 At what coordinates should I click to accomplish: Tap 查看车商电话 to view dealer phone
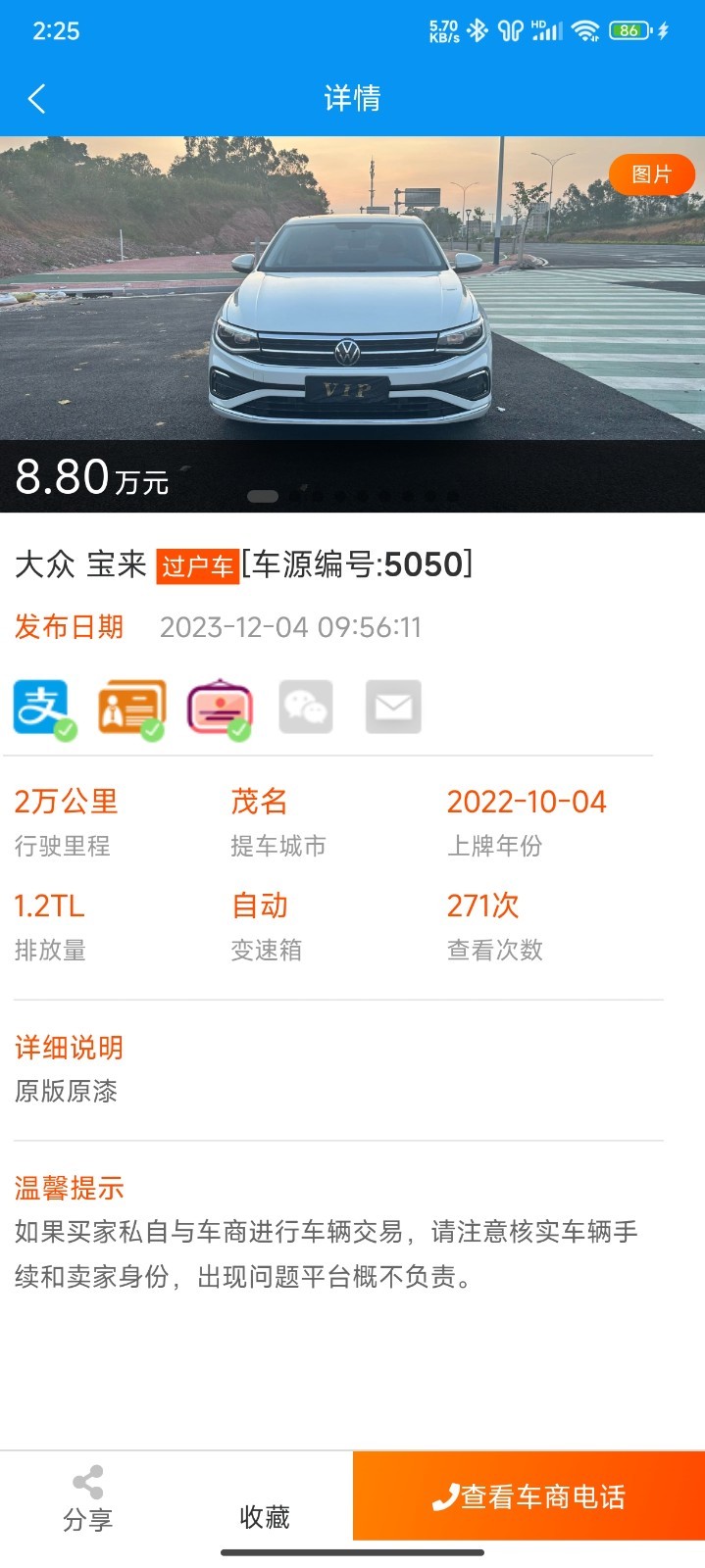(x=529, y=1496)
